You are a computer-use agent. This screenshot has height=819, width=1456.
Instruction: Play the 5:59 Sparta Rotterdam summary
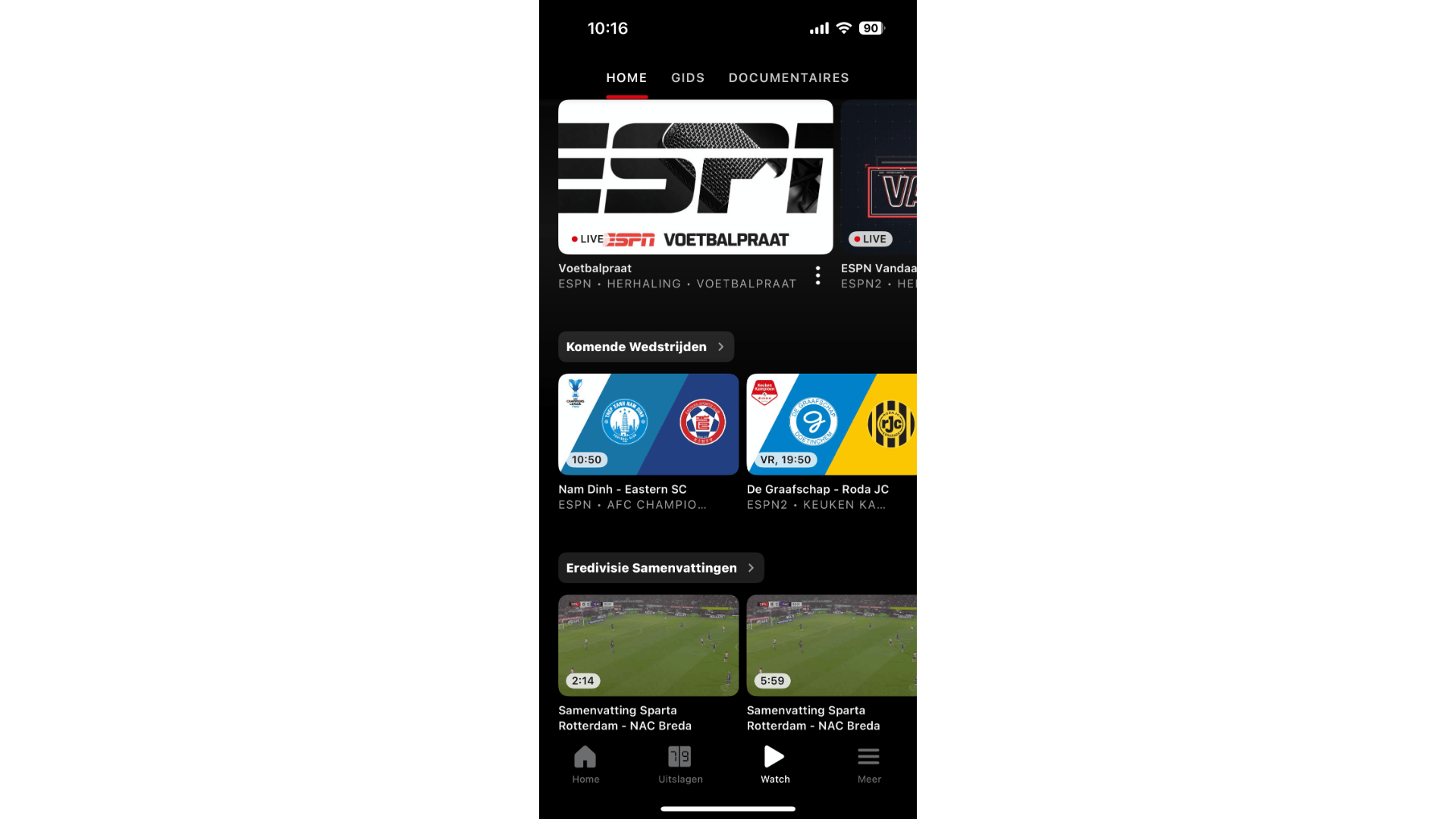[x=831, y=645]
